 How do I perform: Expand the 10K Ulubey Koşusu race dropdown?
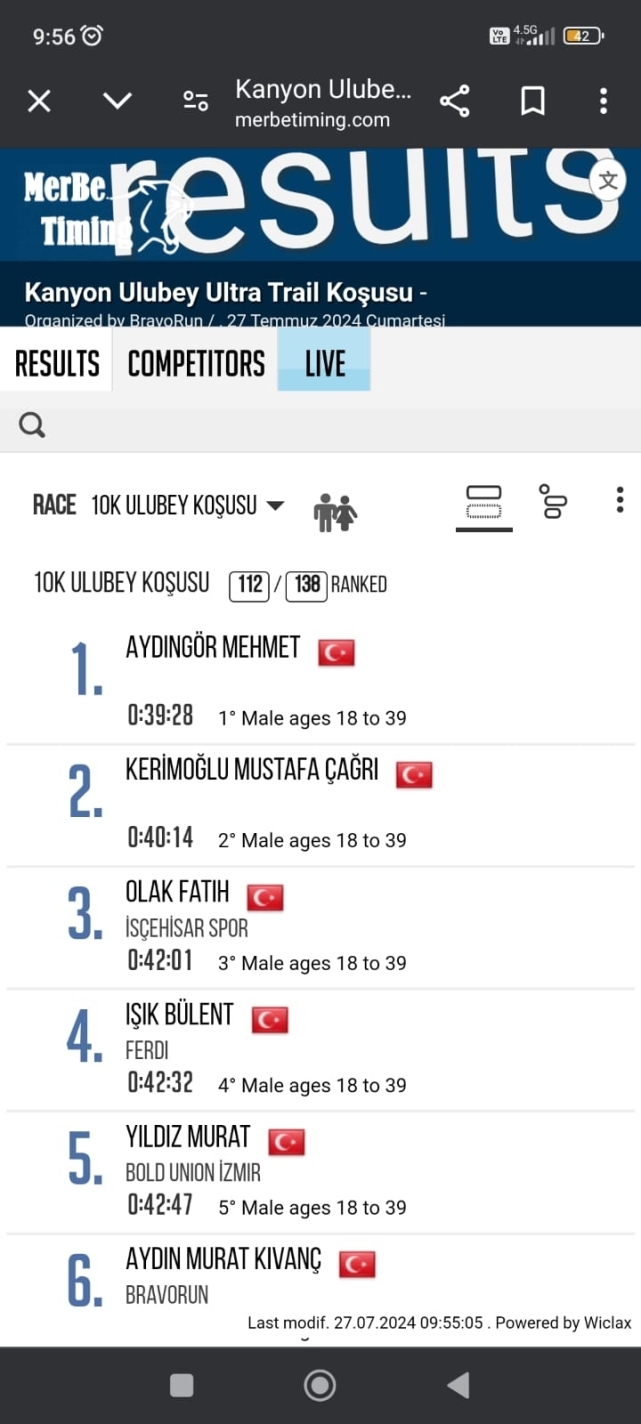click(187, 506)
